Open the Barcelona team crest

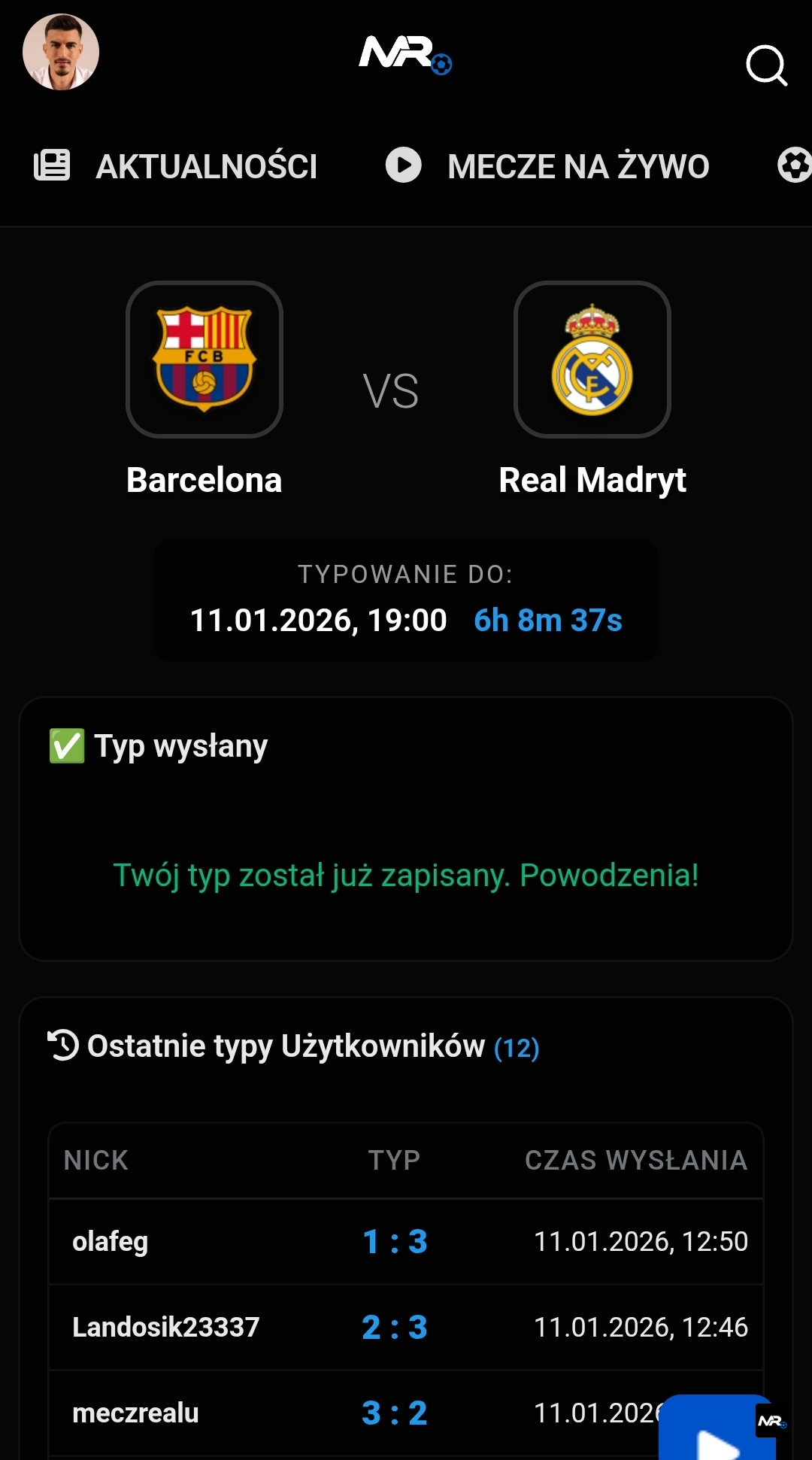coord(205,360)
